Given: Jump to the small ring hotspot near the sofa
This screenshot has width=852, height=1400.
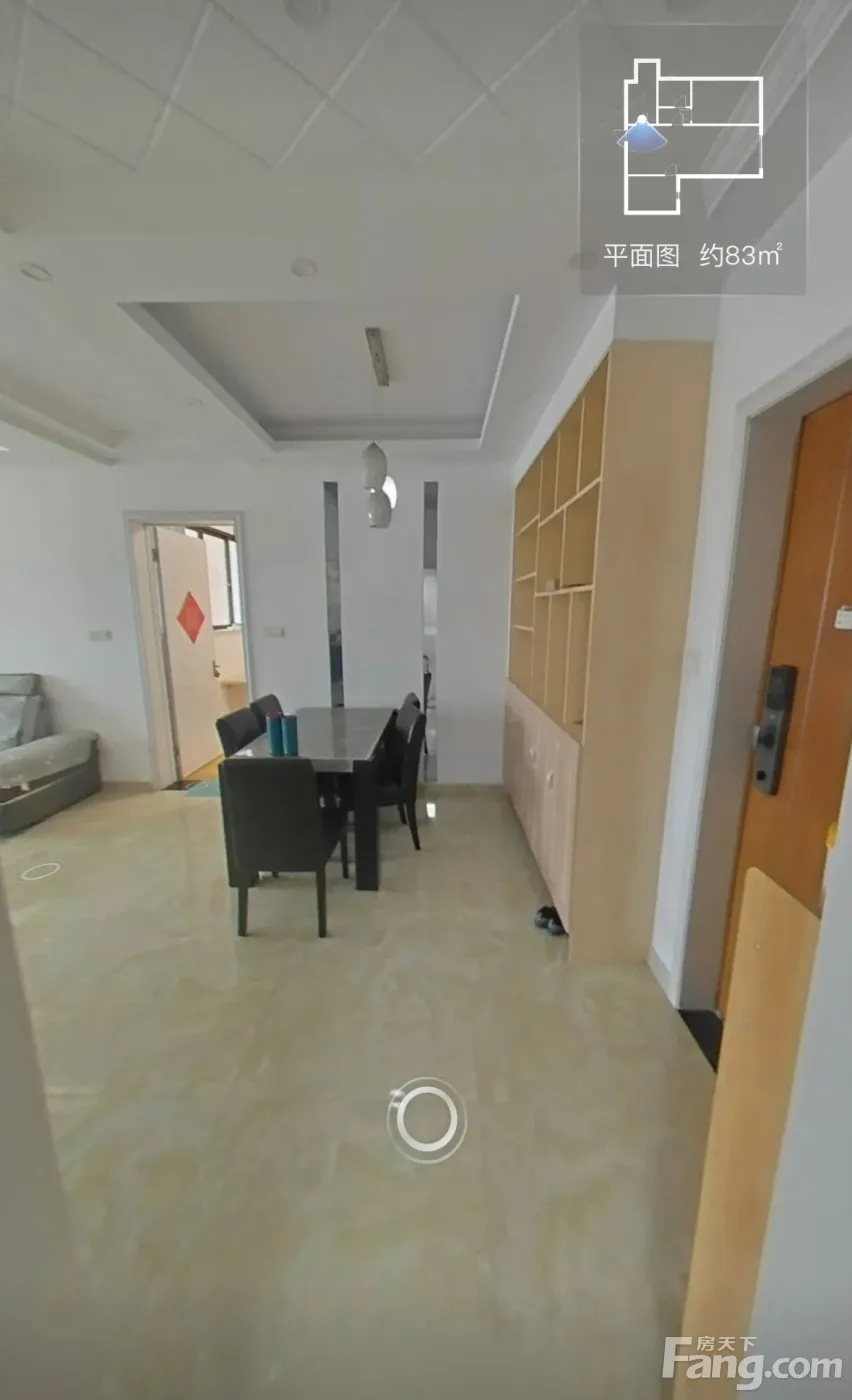Looking at the screenshot, I should coord(40,871).
